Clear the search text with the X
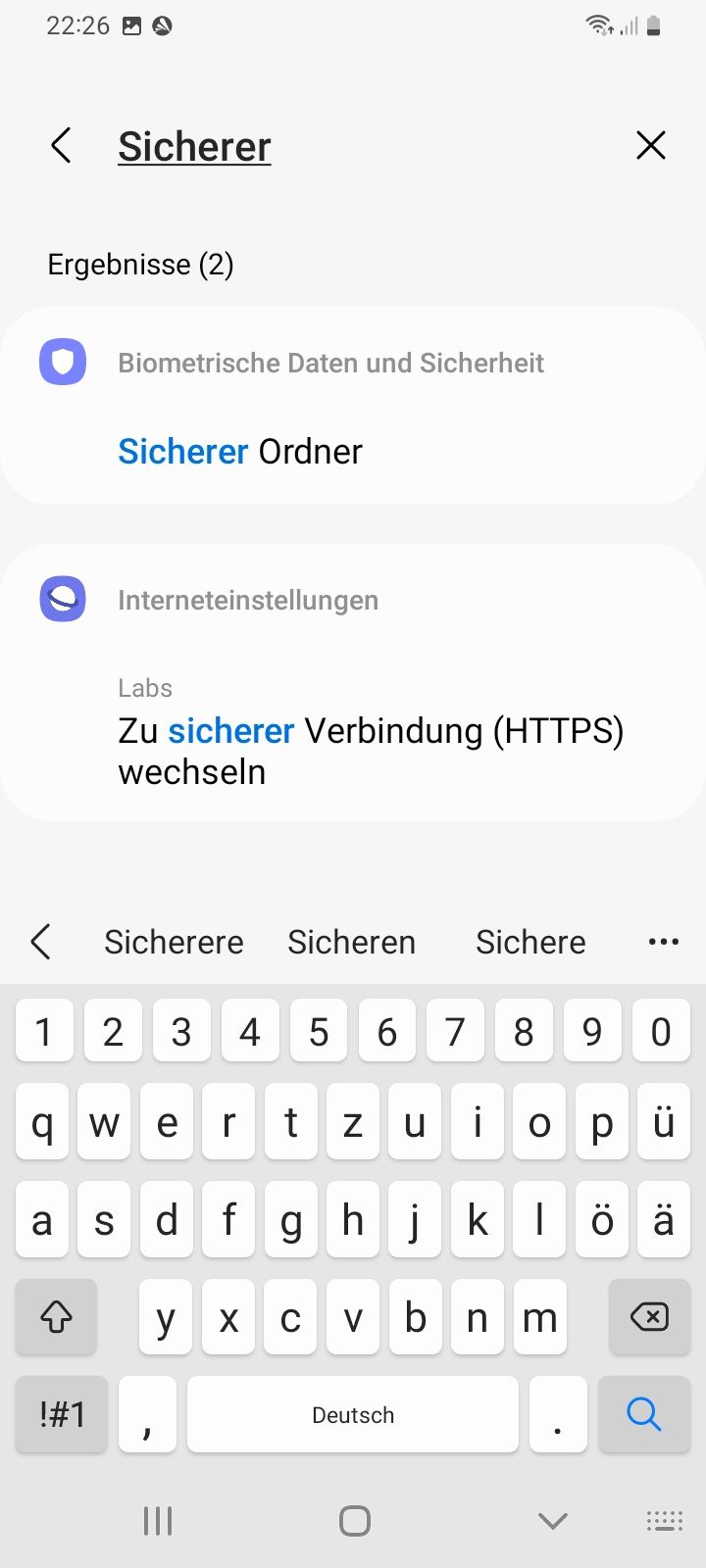The width and height of the screenshot is (706, 1568). (650, 146)
